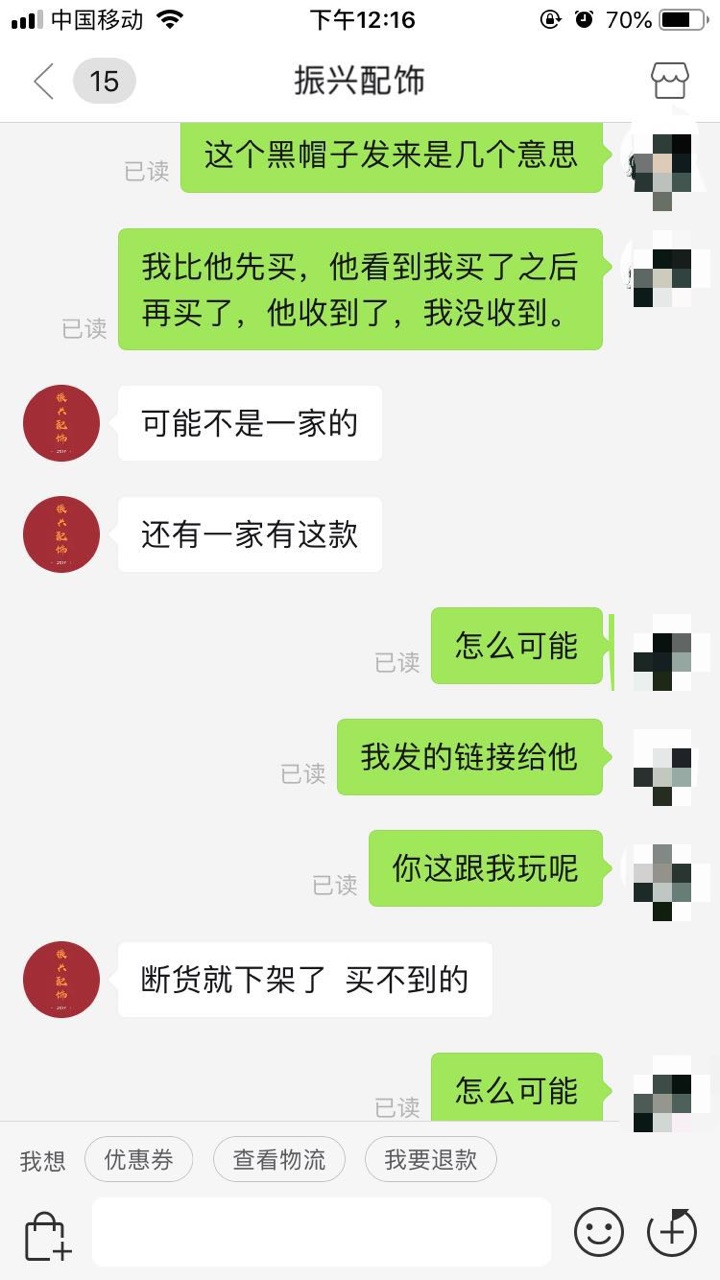Tap the 优惠券 coupon chip

tap(139, 1160)
